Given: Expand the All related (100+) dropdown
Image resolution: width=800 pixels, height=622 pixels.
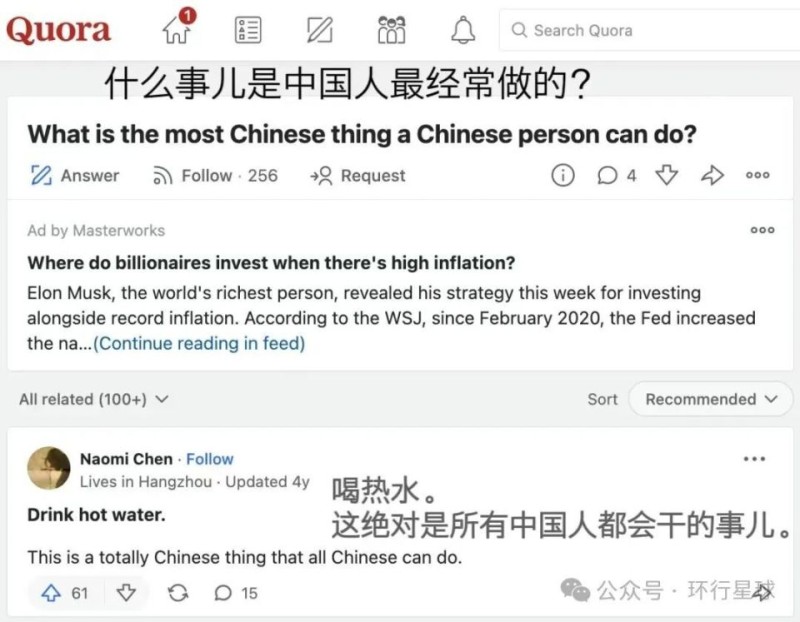Looking at the screenshot, I should (94, 399).
